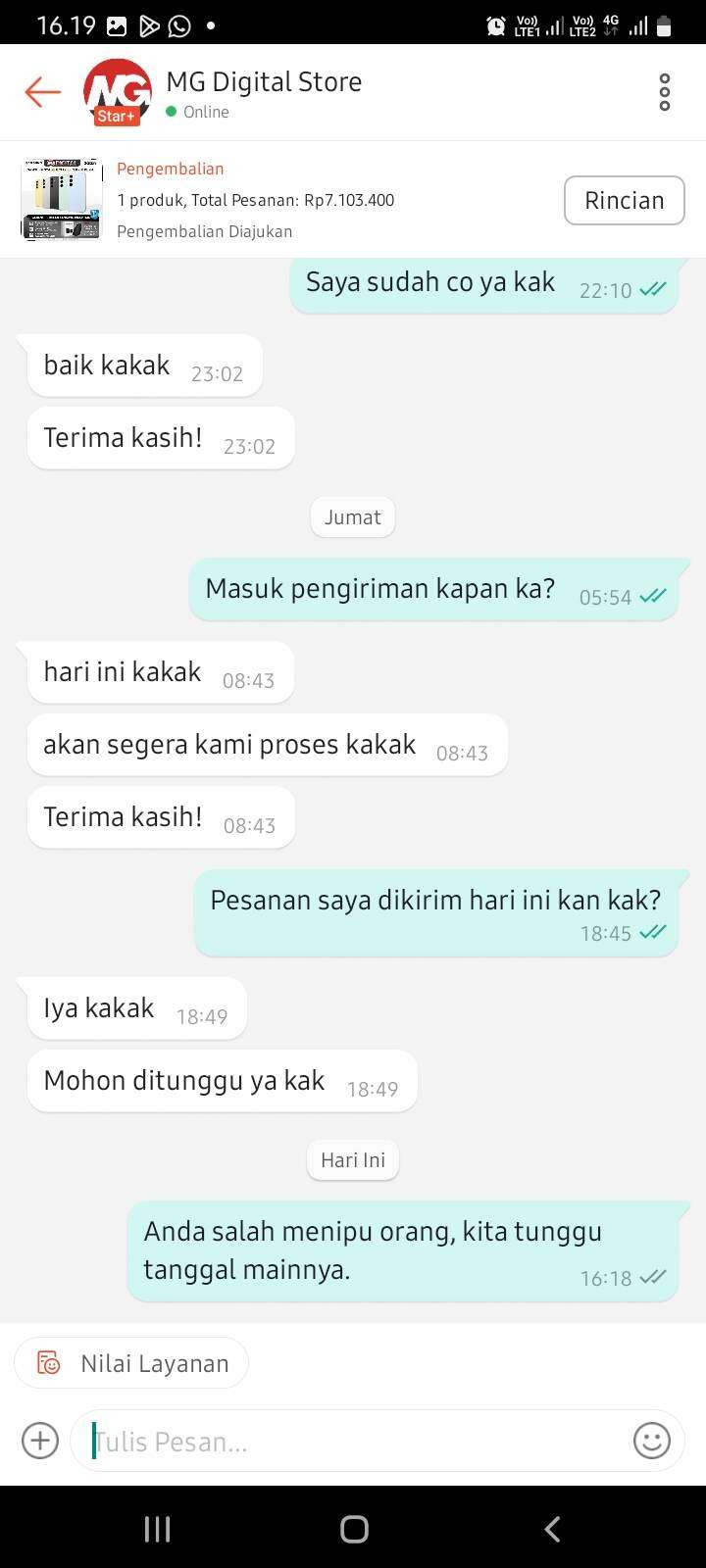Image resolution: width=706 pixels, height=1568 pixels.
Task: Tap the Rincian button
Action: pos(624,200)
